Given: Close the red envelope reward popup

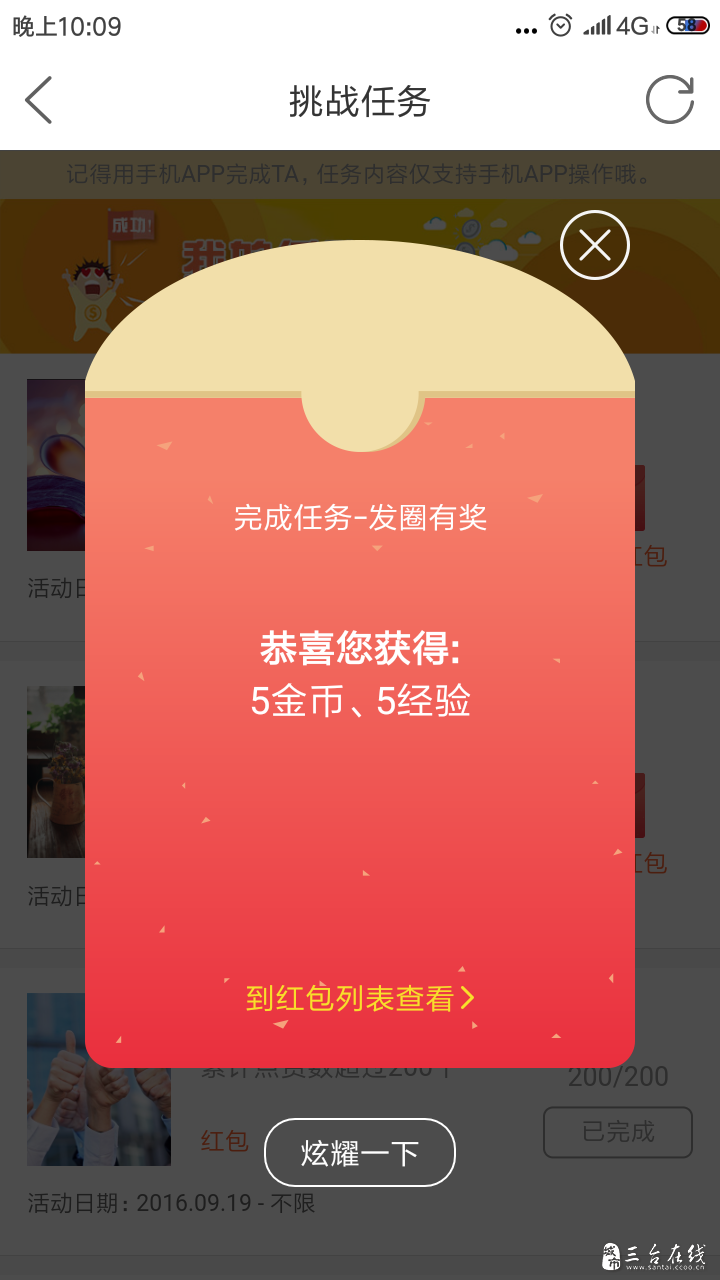Looking at the screenshot, I should coord(595,245).
